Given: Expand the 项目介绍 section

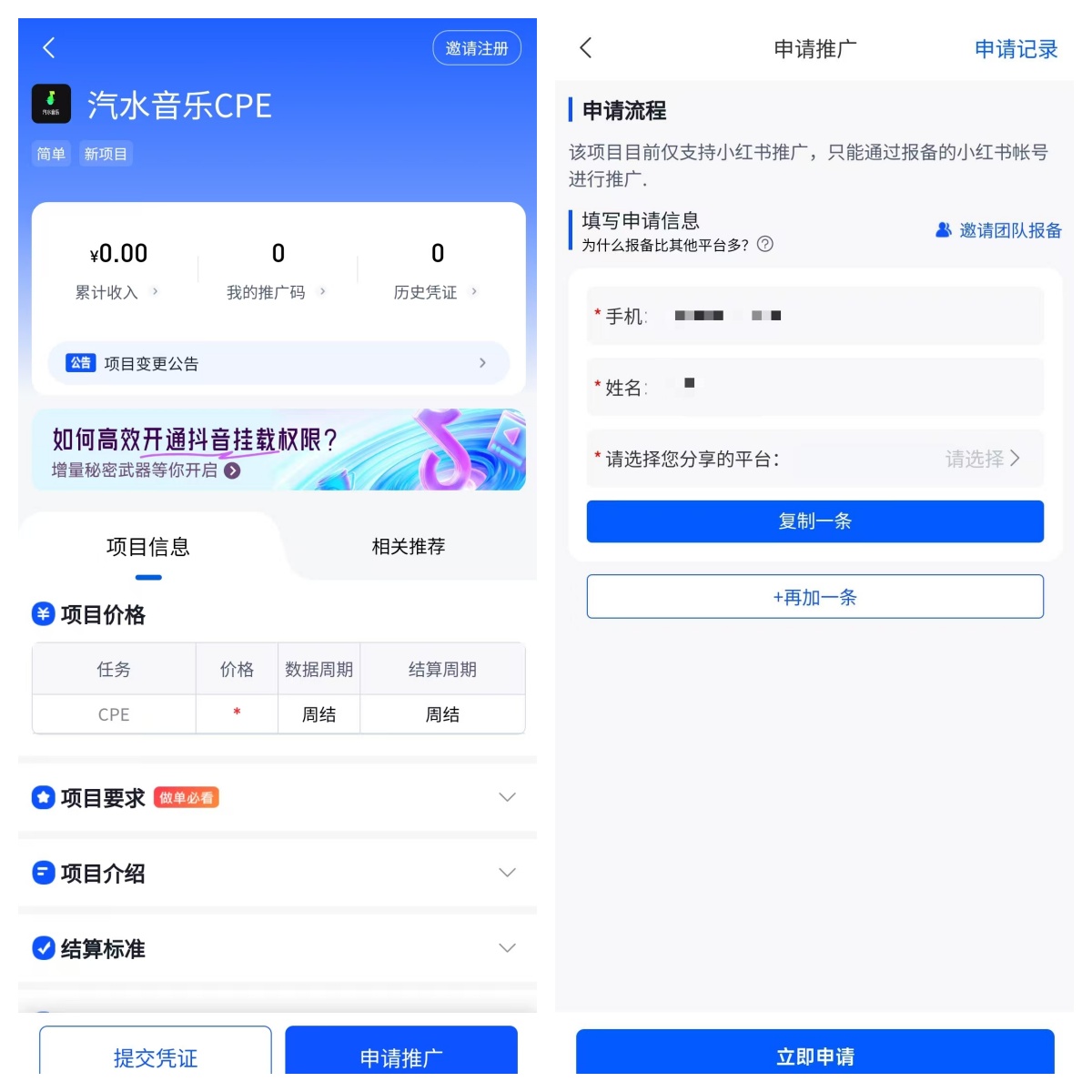Looking at the screenshot, I should (507, 873).
